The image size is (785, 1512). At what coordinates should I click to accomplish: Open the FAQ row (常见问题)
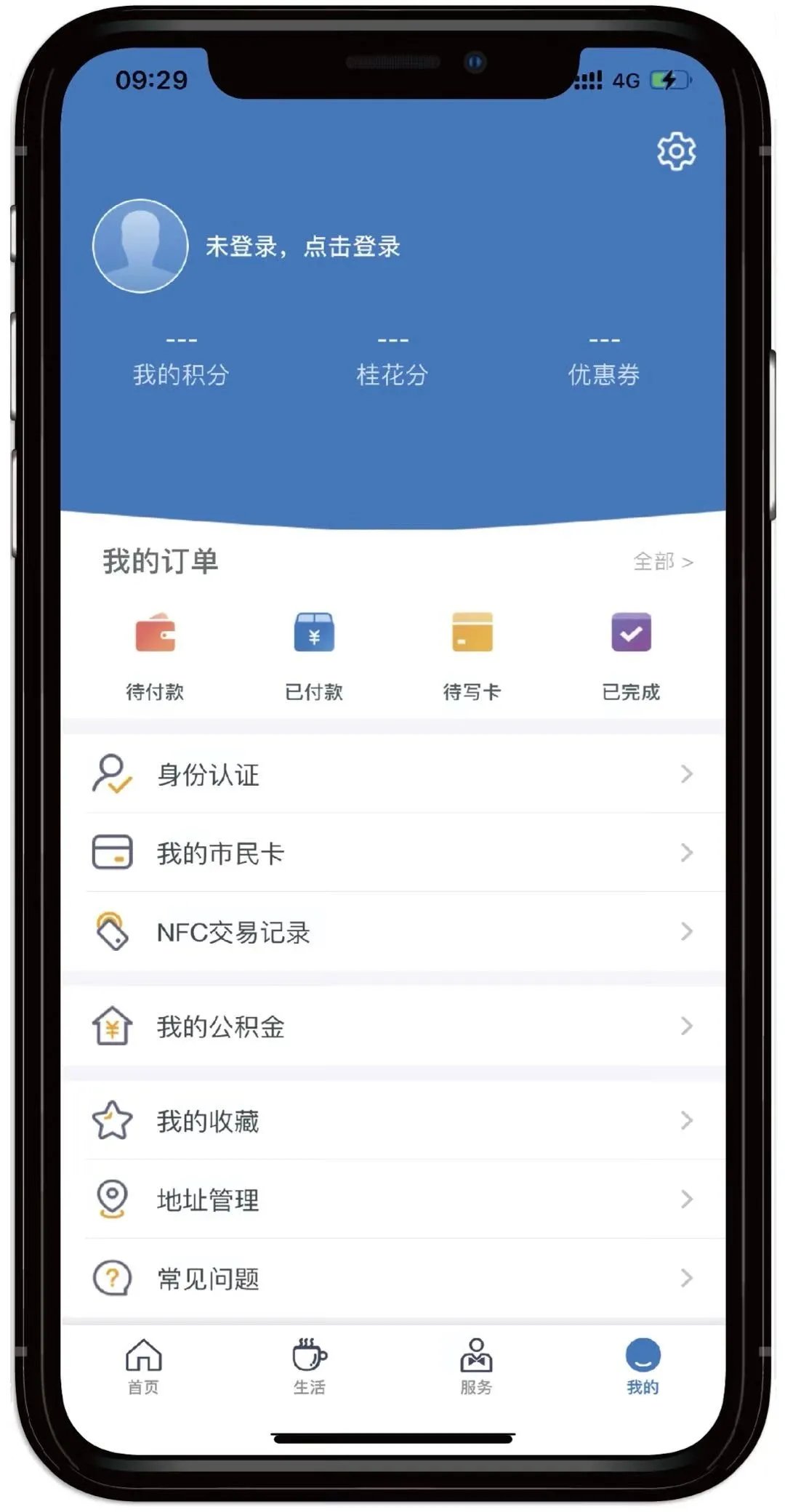(392, 1278)
